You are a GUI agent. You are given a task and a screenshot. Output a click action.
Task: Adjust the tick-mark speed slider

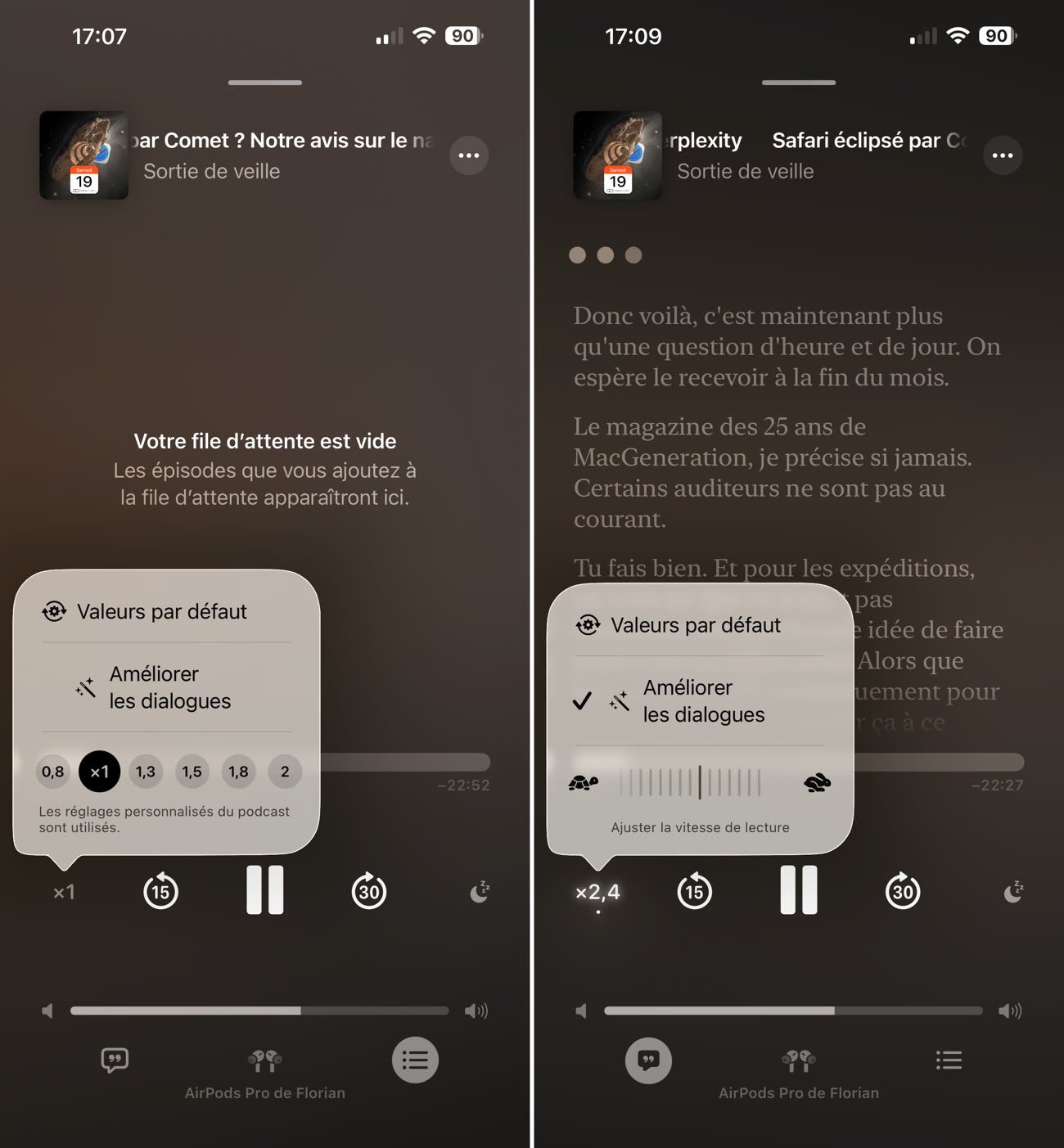point(700,783)
